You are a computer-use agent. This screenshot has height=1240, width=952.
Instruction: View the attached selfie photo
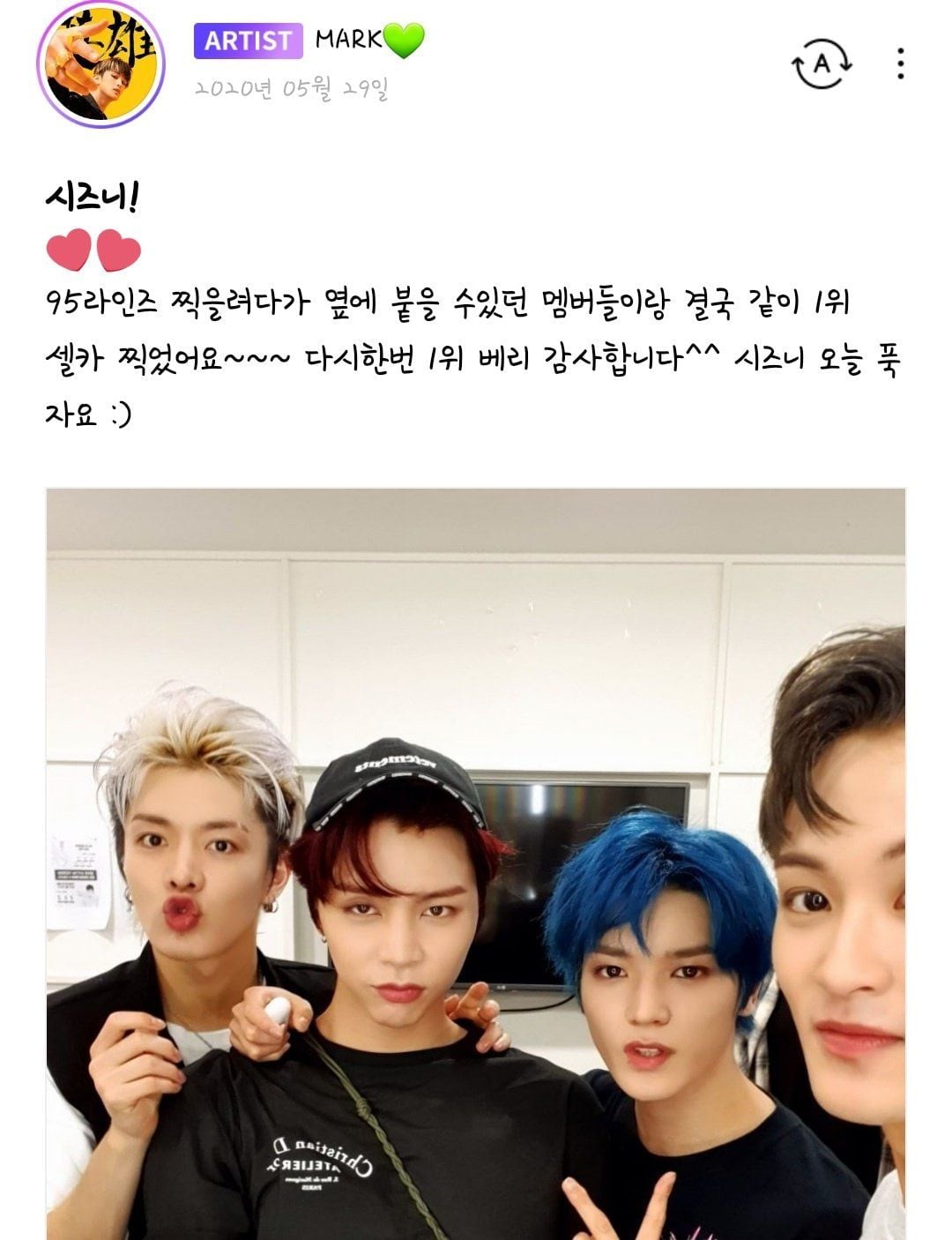pyautogui.click(x=476, y=863)
